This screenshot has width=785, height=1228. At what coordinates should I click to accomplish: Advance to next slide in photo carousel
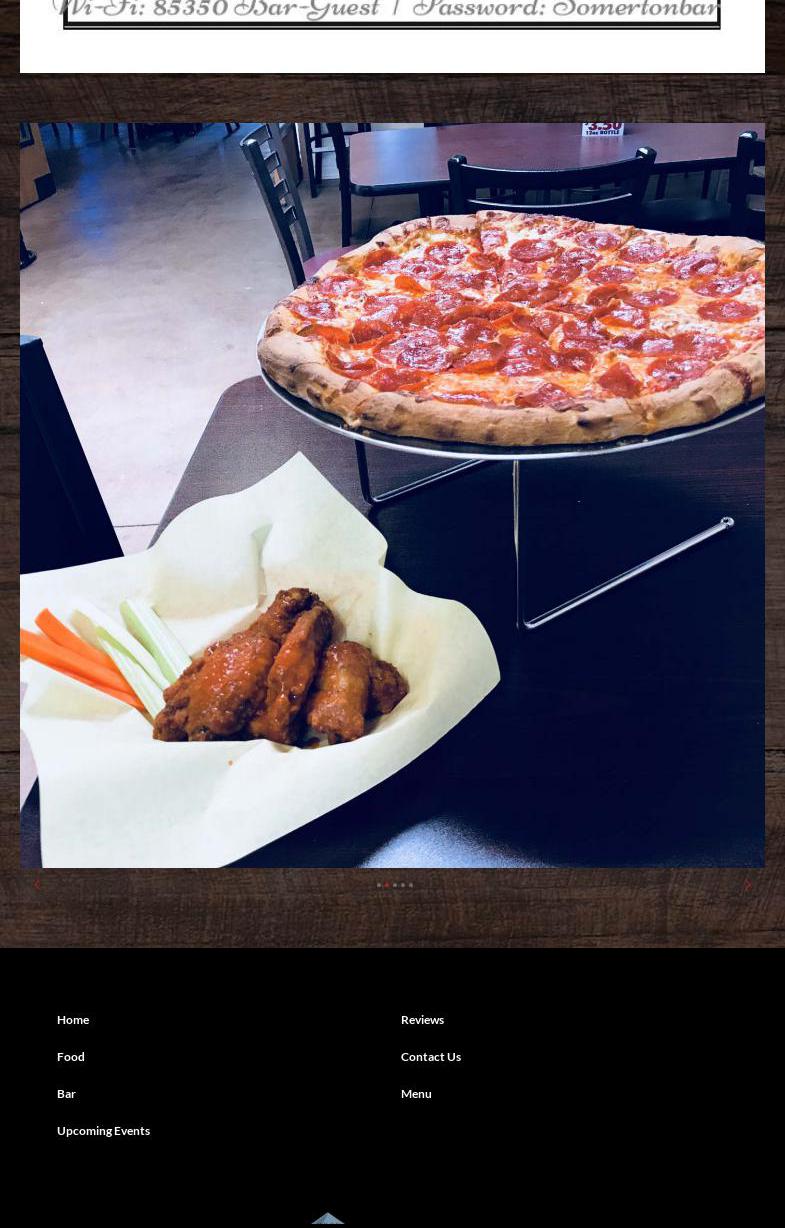747,885
